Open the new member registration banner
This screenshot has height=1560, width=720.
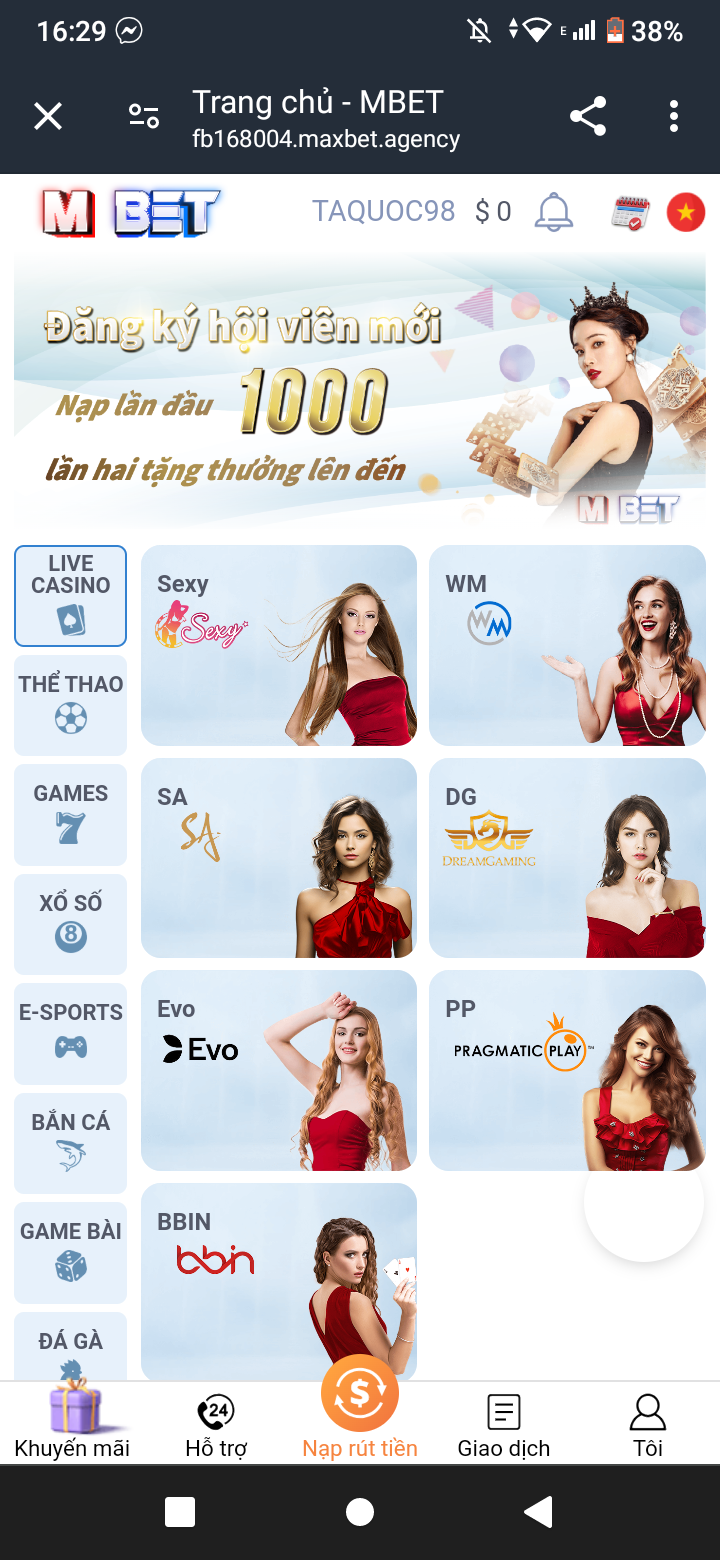click(x=360, y=388)
